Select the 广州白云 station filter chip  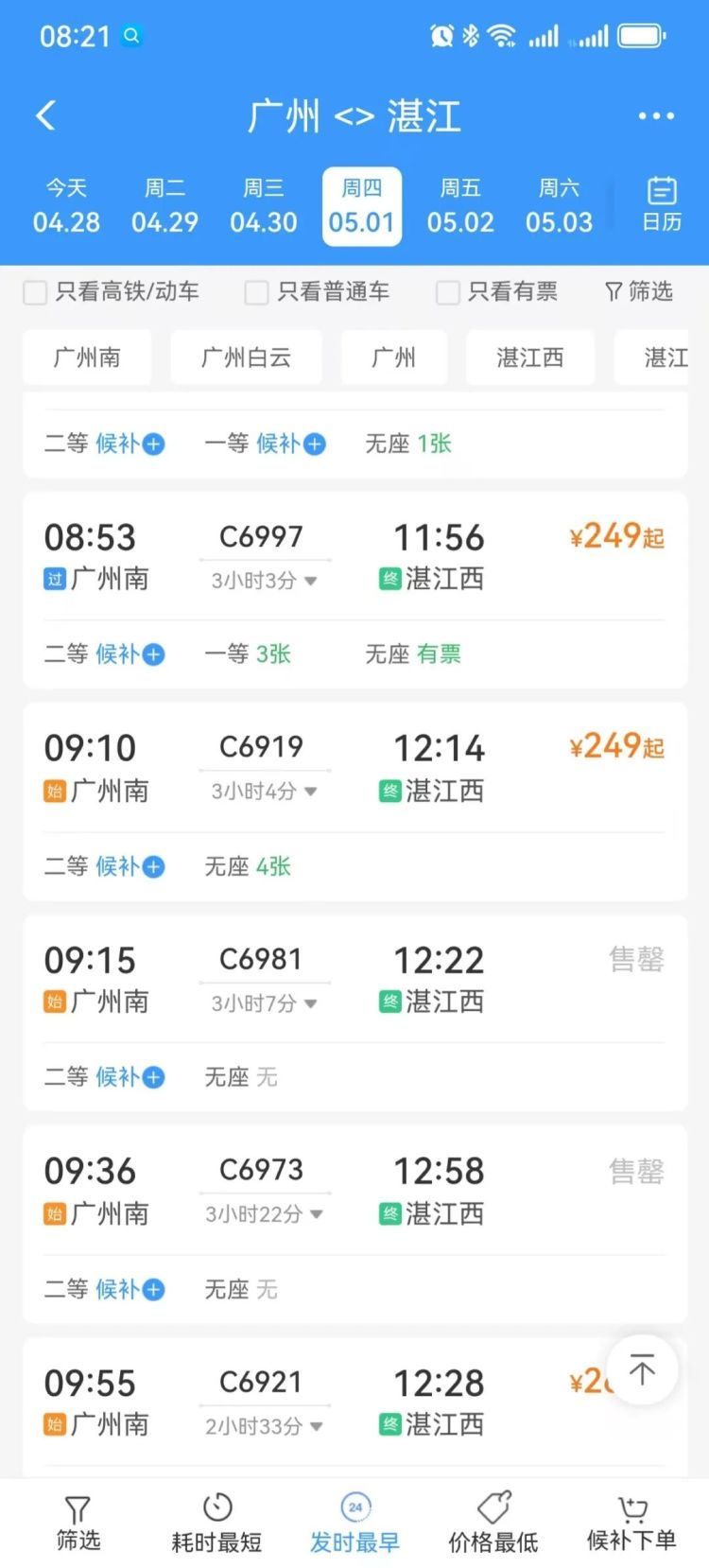coord(246,357)
